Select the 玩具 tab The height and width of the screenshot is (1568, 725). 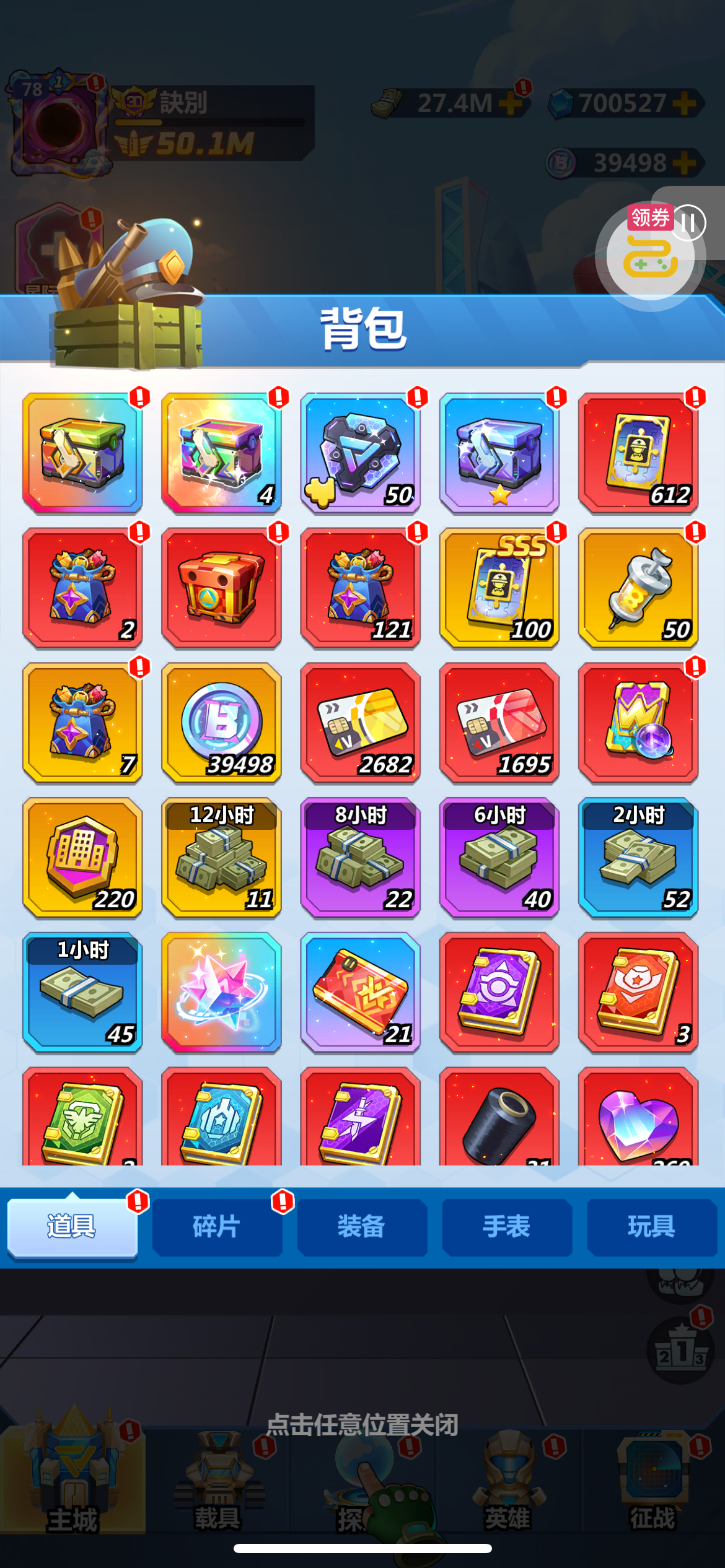(652, 1226)
